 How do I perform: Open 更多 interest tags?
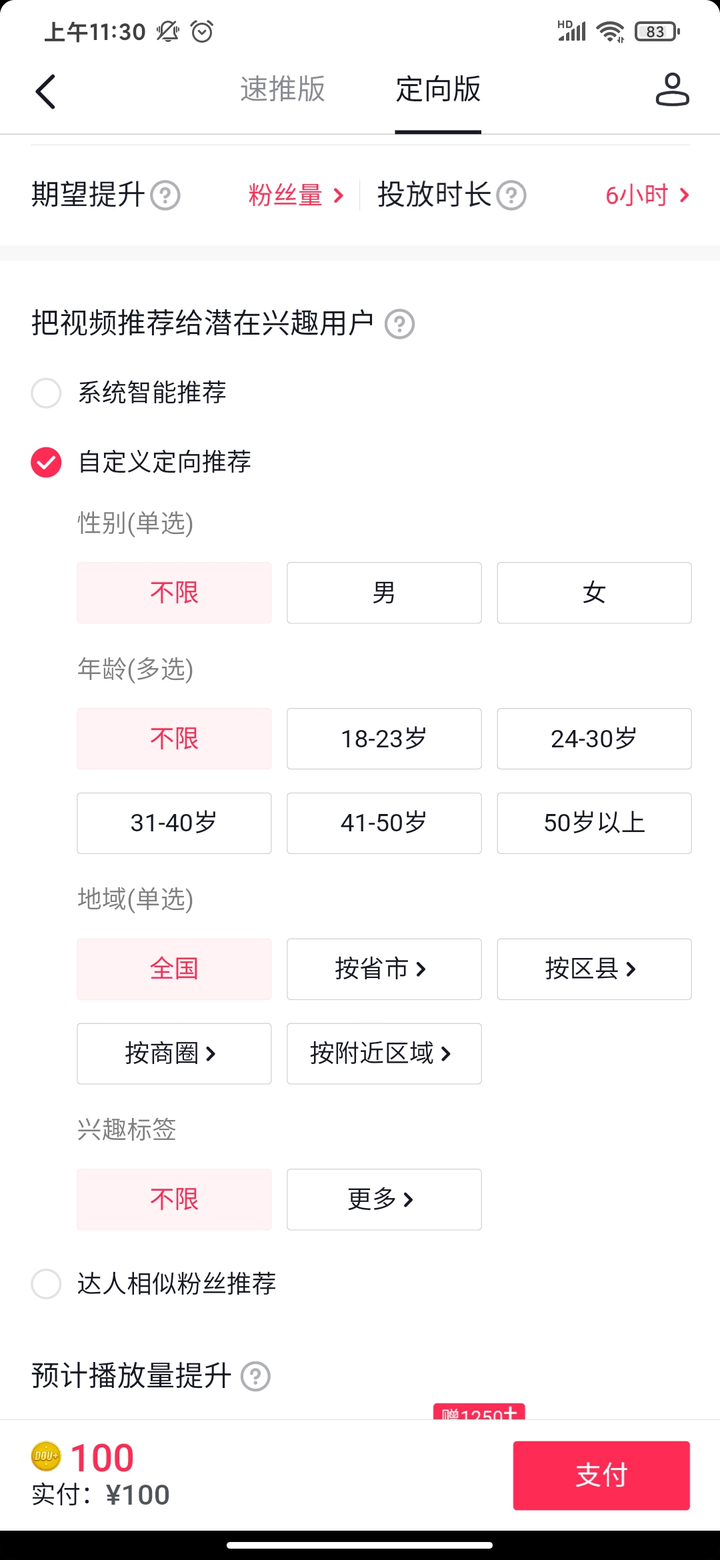(384, 1200)
